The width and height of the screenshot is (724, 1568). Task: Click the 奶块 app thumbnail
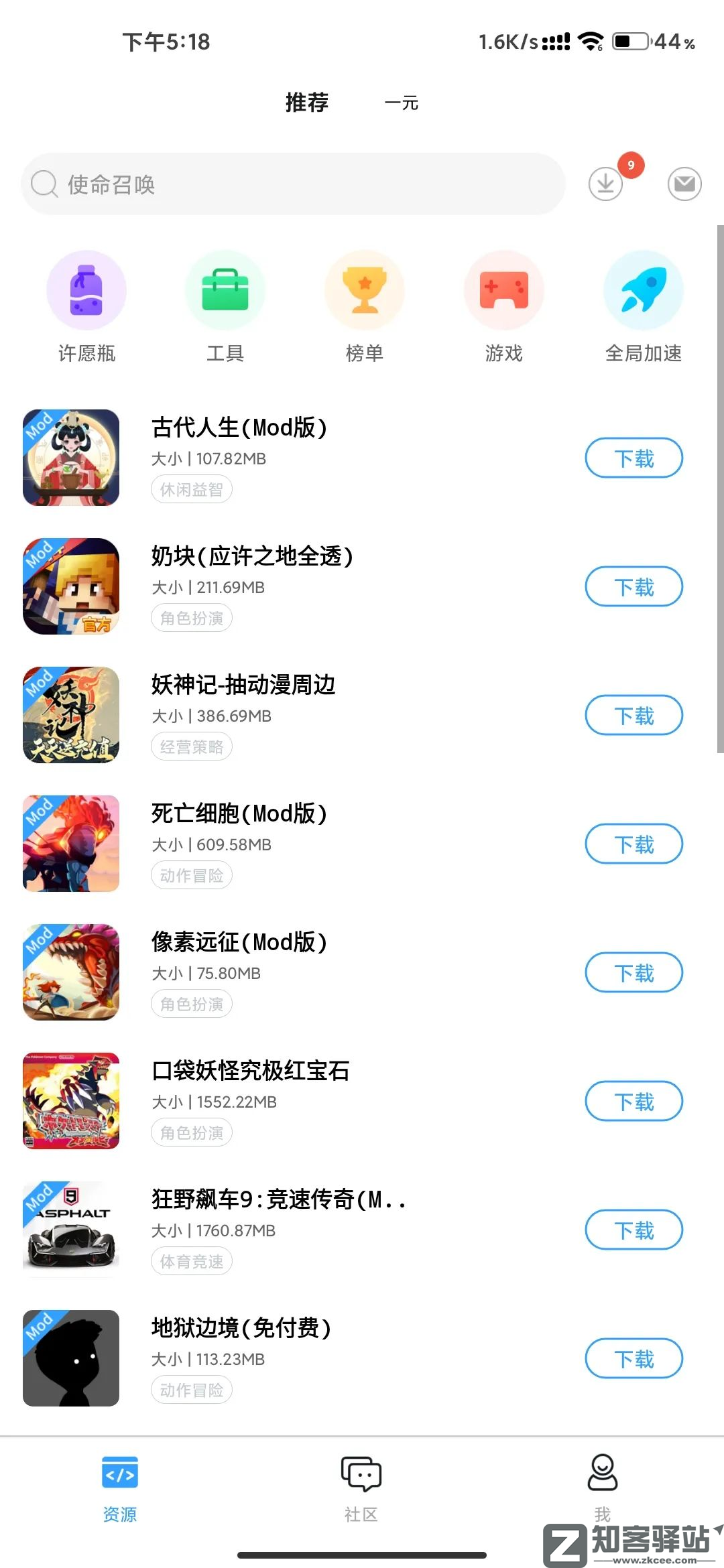[70, 586]
